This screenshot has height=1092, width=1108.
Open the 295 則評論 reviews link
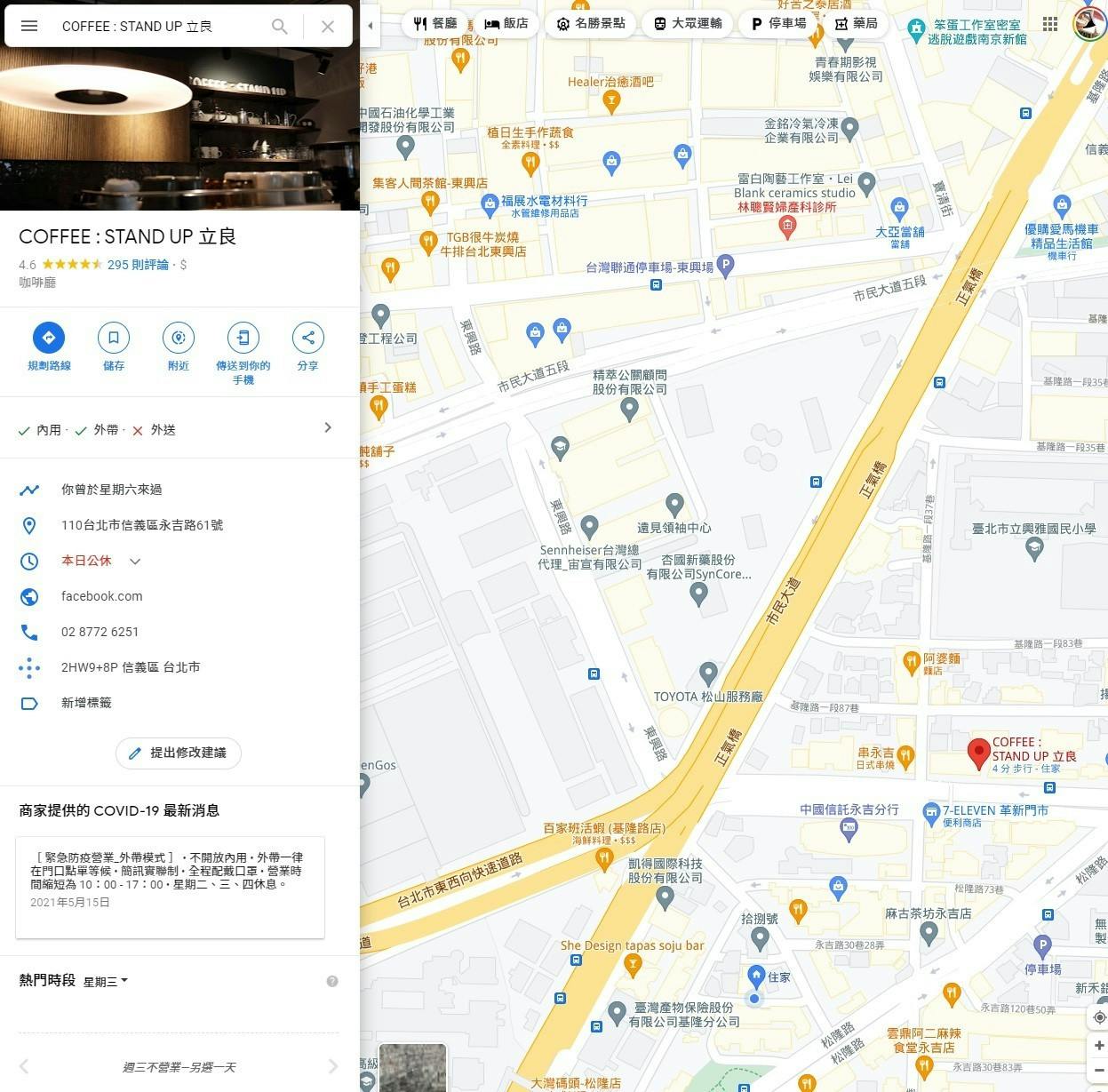point(138,265)
